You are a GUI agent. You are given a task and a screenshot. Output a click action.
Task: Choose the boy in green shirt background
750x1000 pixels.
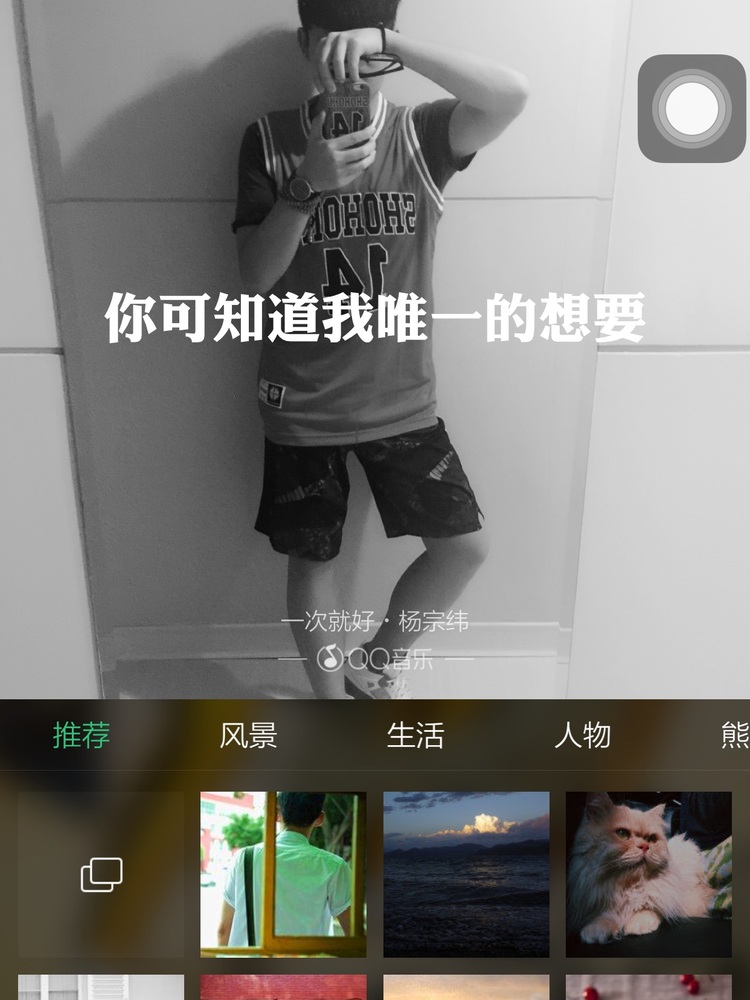pyautogui.click(x=283, y=874)
